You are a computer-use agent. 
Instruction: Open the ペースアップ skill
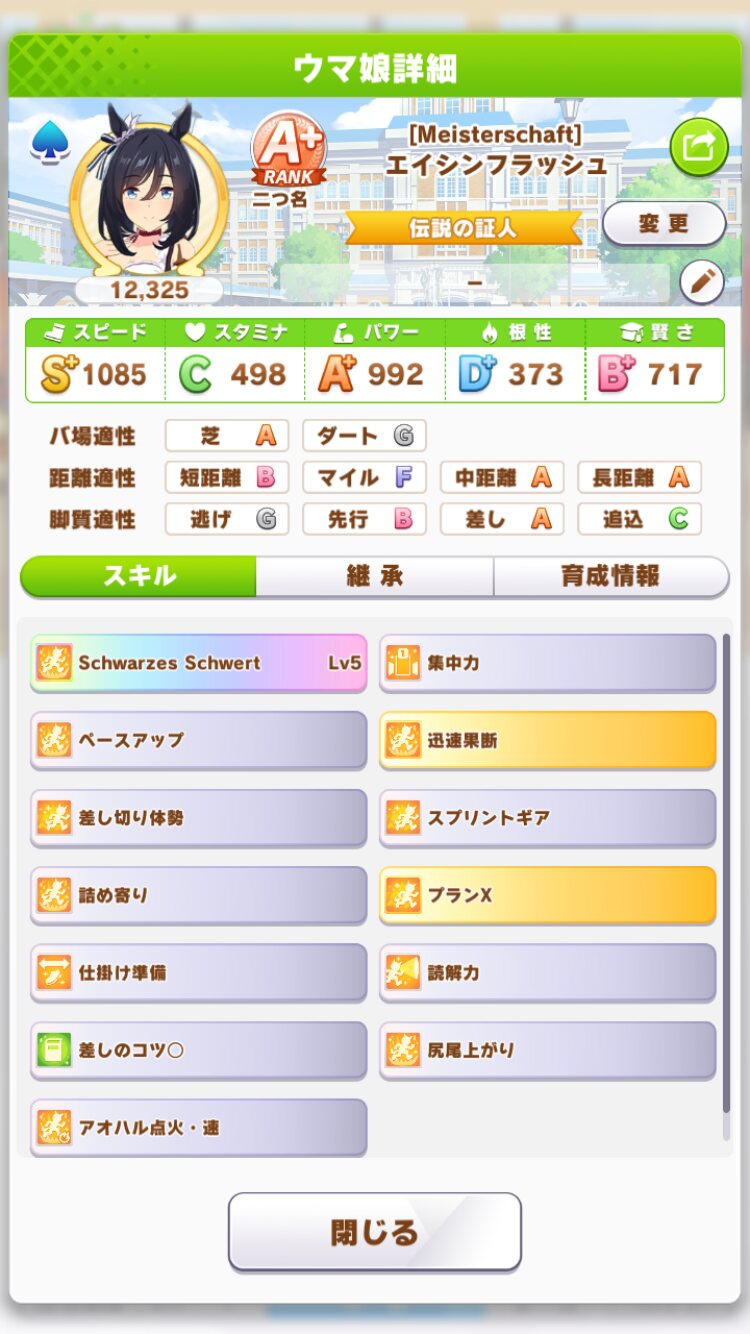click(x=198, y=740)
